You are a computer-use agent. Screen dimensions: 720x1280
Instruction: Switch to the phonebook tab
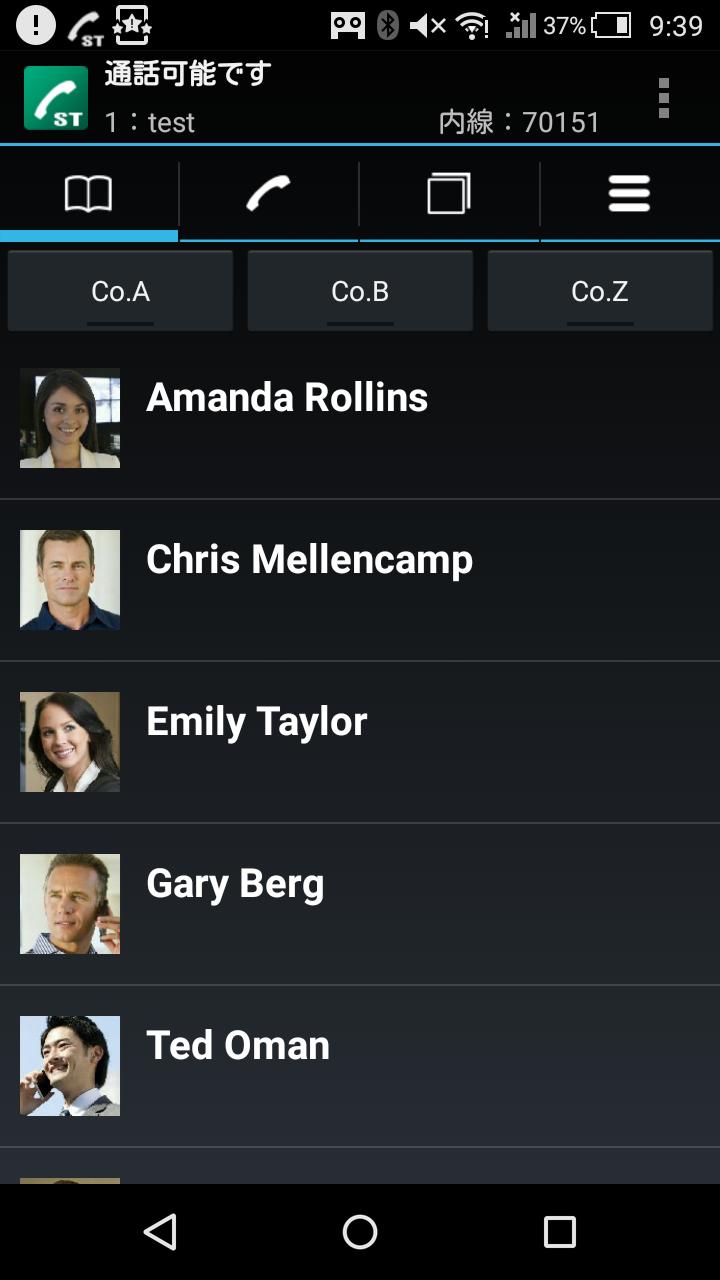pos(89,194)
